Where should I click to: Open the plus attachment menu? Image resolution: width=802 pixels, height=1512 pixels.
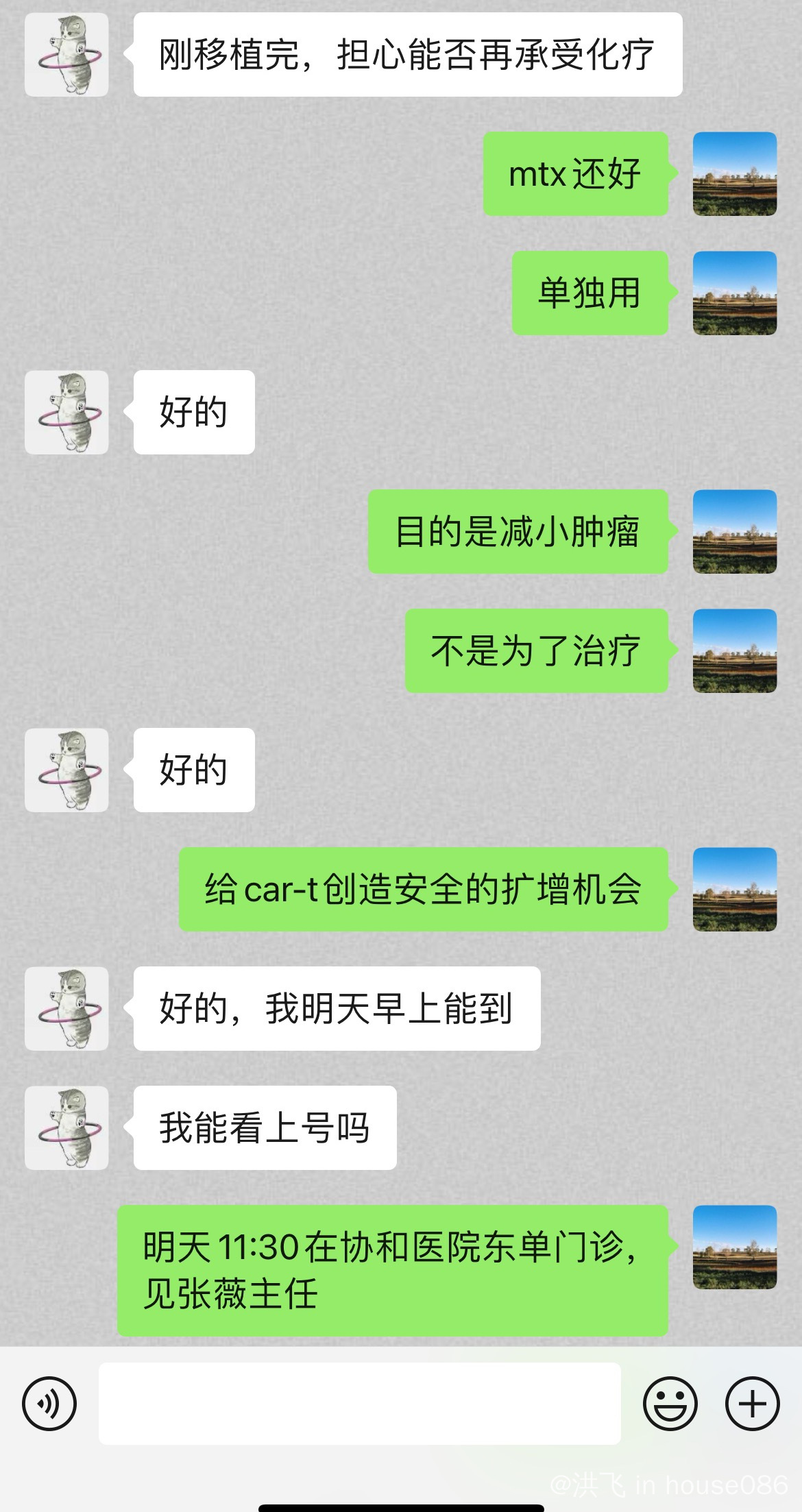tap(752, 1403)
